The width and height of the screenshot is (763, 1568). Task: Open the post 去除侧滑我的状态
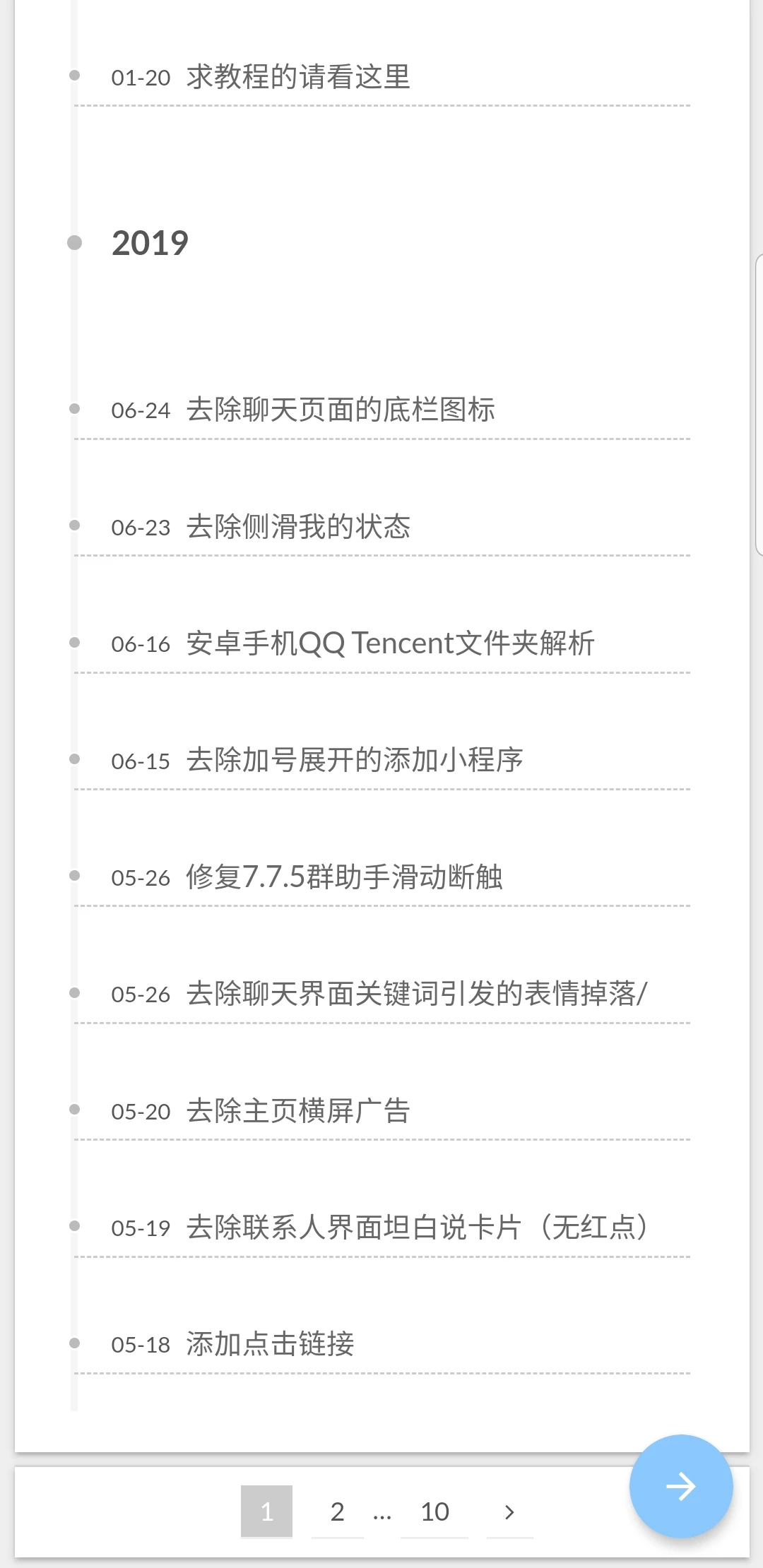[298, 526]
